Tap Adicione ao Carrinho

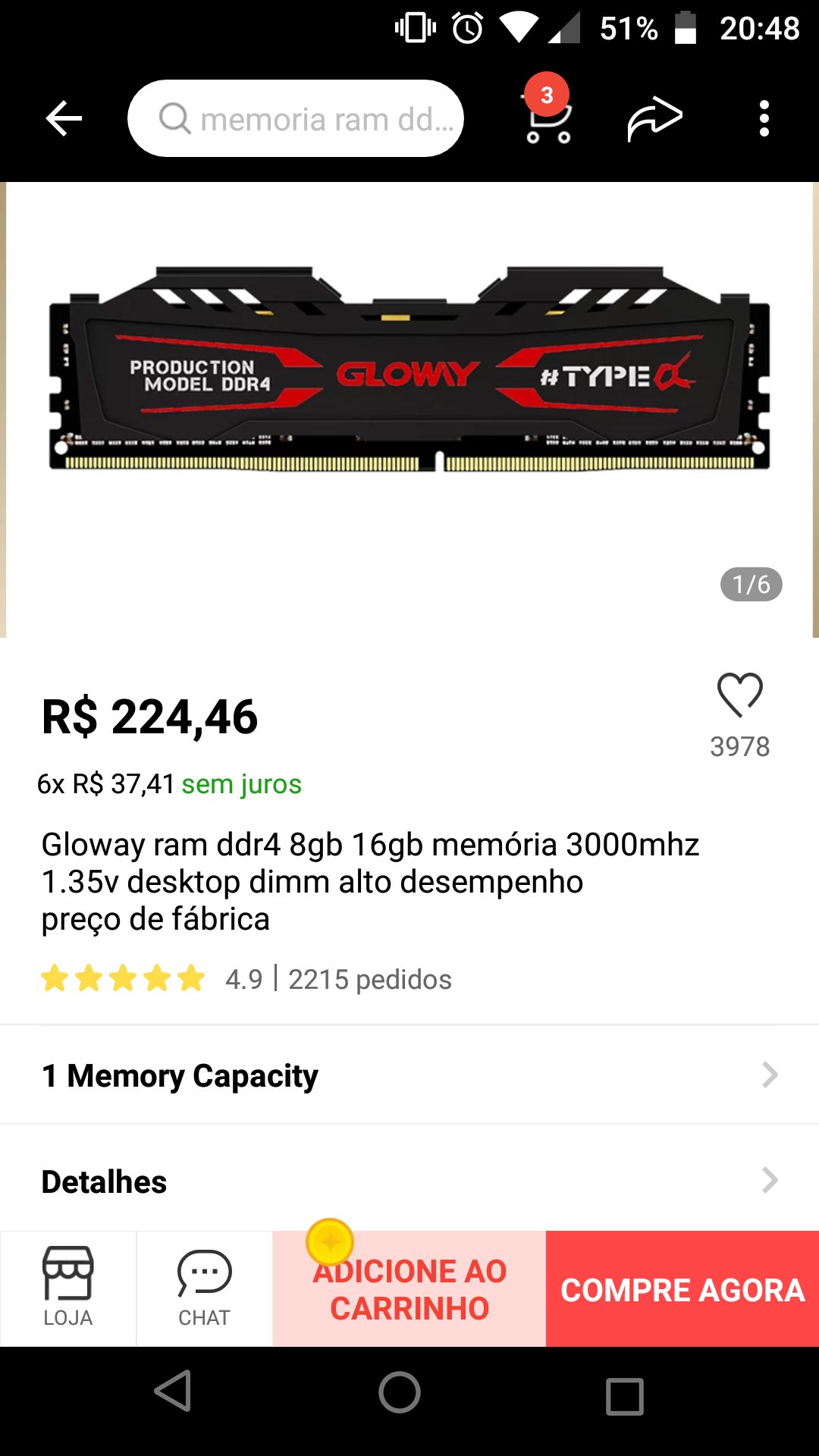pos(409,1289)
